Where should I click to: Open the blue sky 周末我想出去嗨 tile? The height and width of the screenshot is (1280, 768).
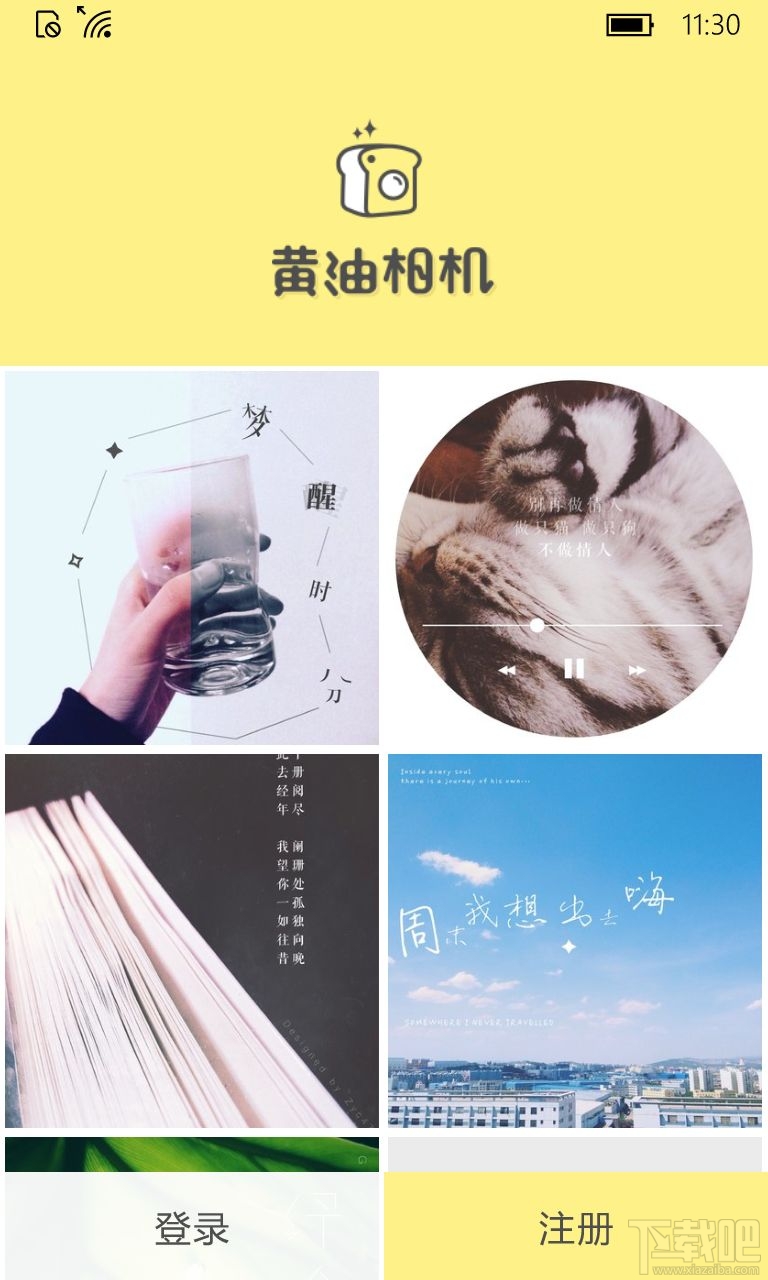(575, 941)
